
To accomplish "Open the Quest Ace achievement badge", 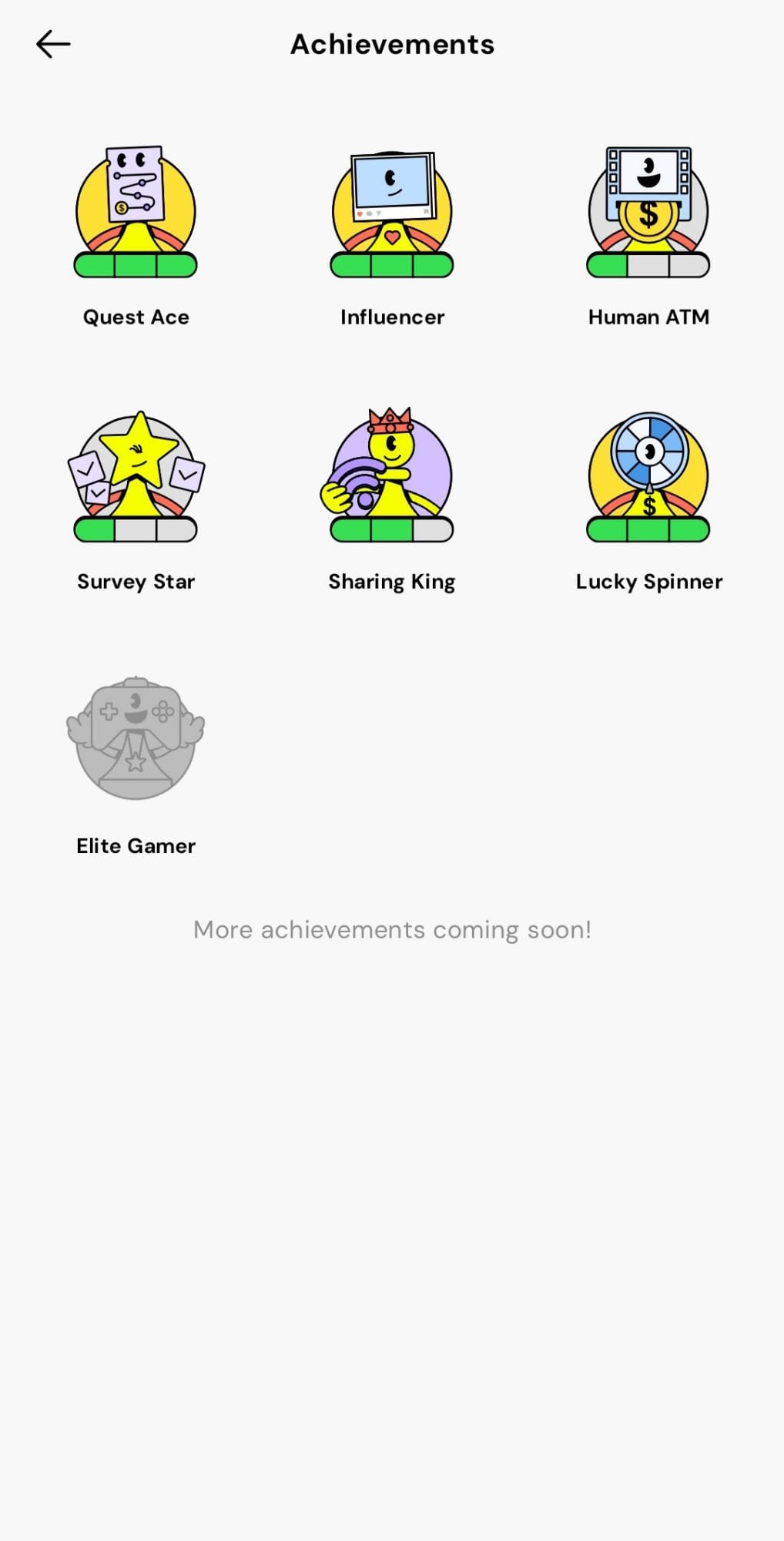I will 136,208.
